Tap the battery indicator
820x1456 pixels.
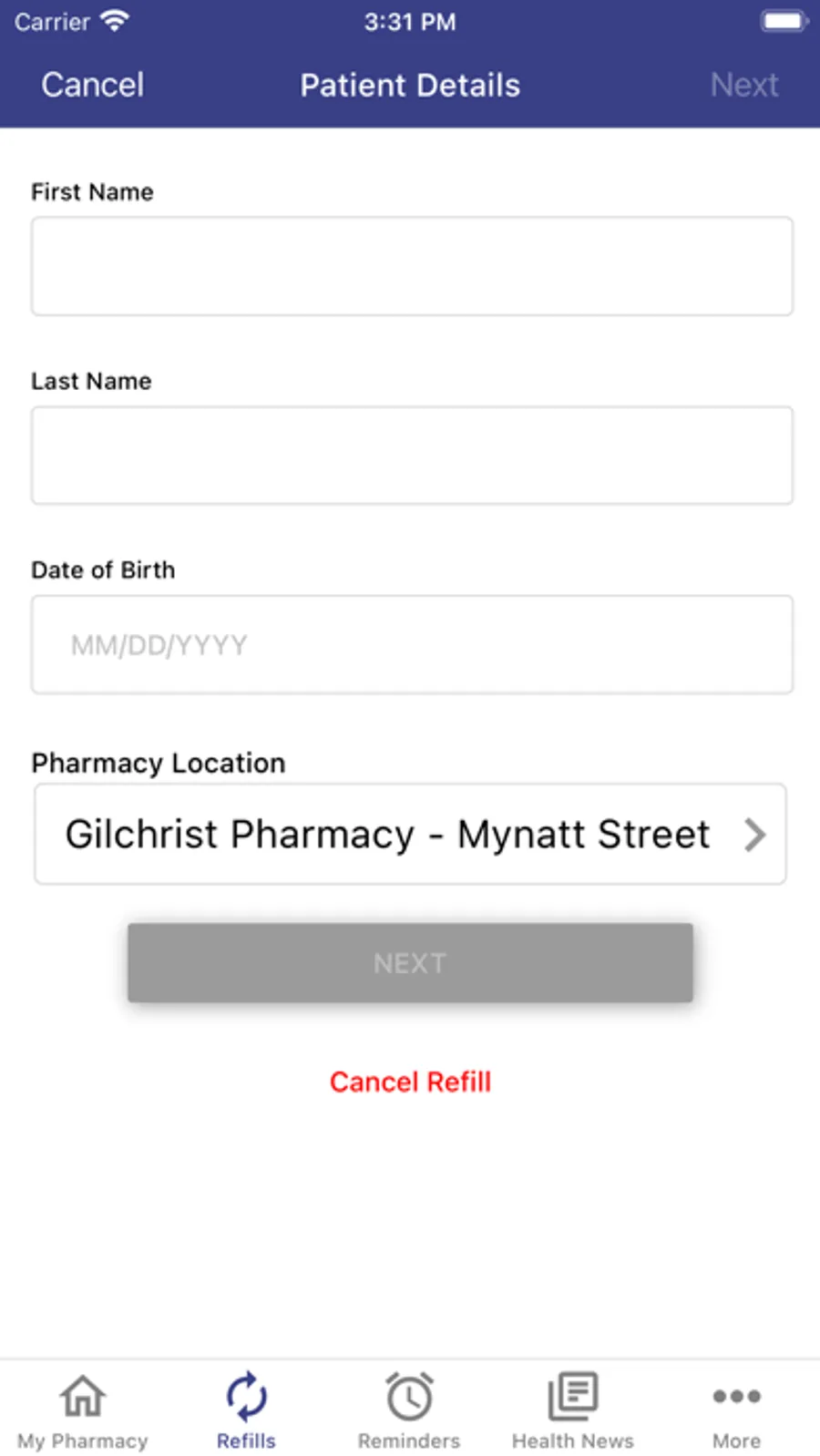click(782, 19)
